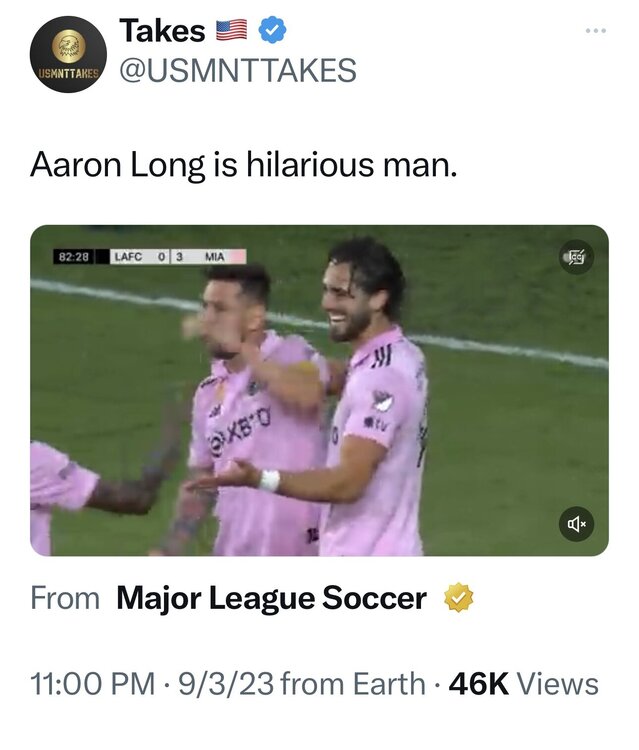Open the USMNTTAKES profile picture

coord(68,55)
